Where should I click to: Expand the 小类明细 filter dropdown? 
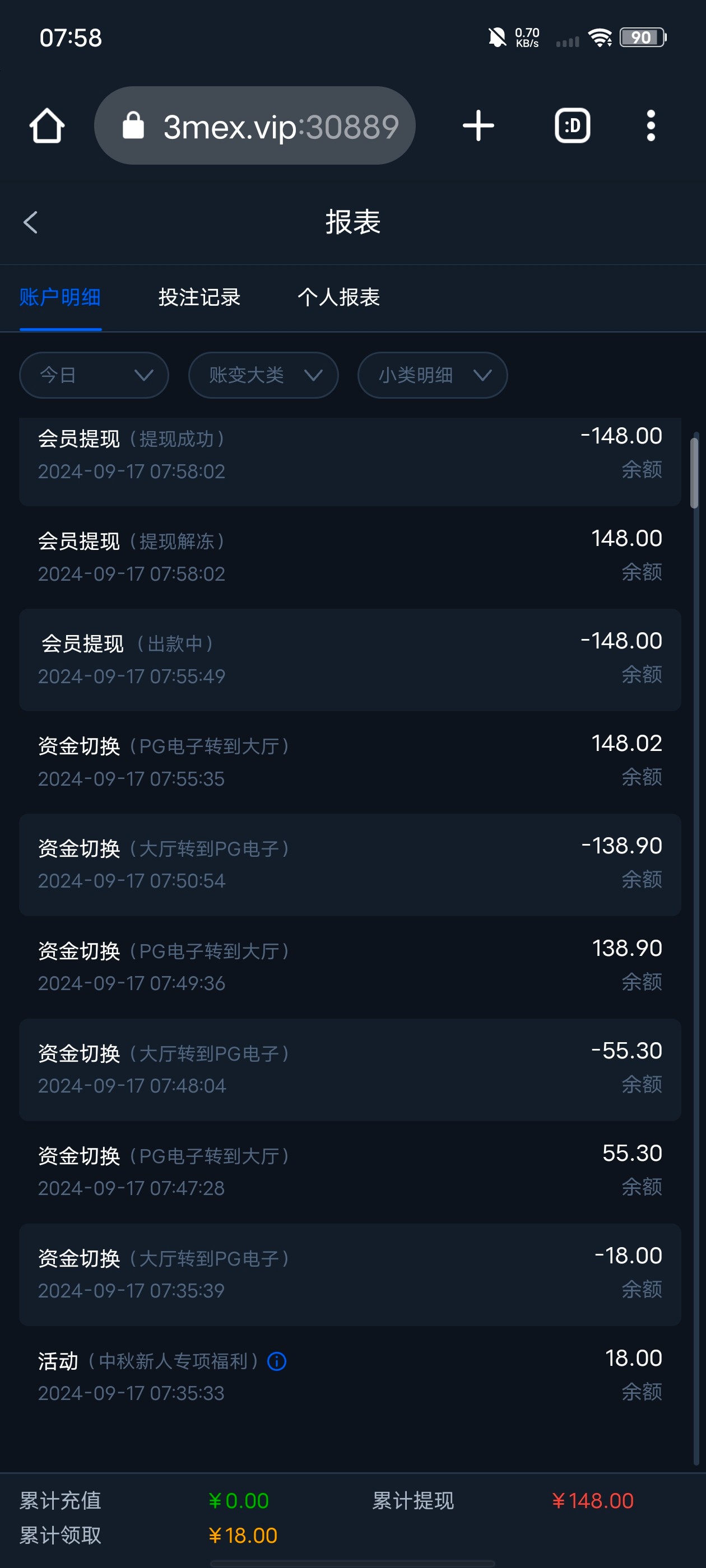(433, 375)
